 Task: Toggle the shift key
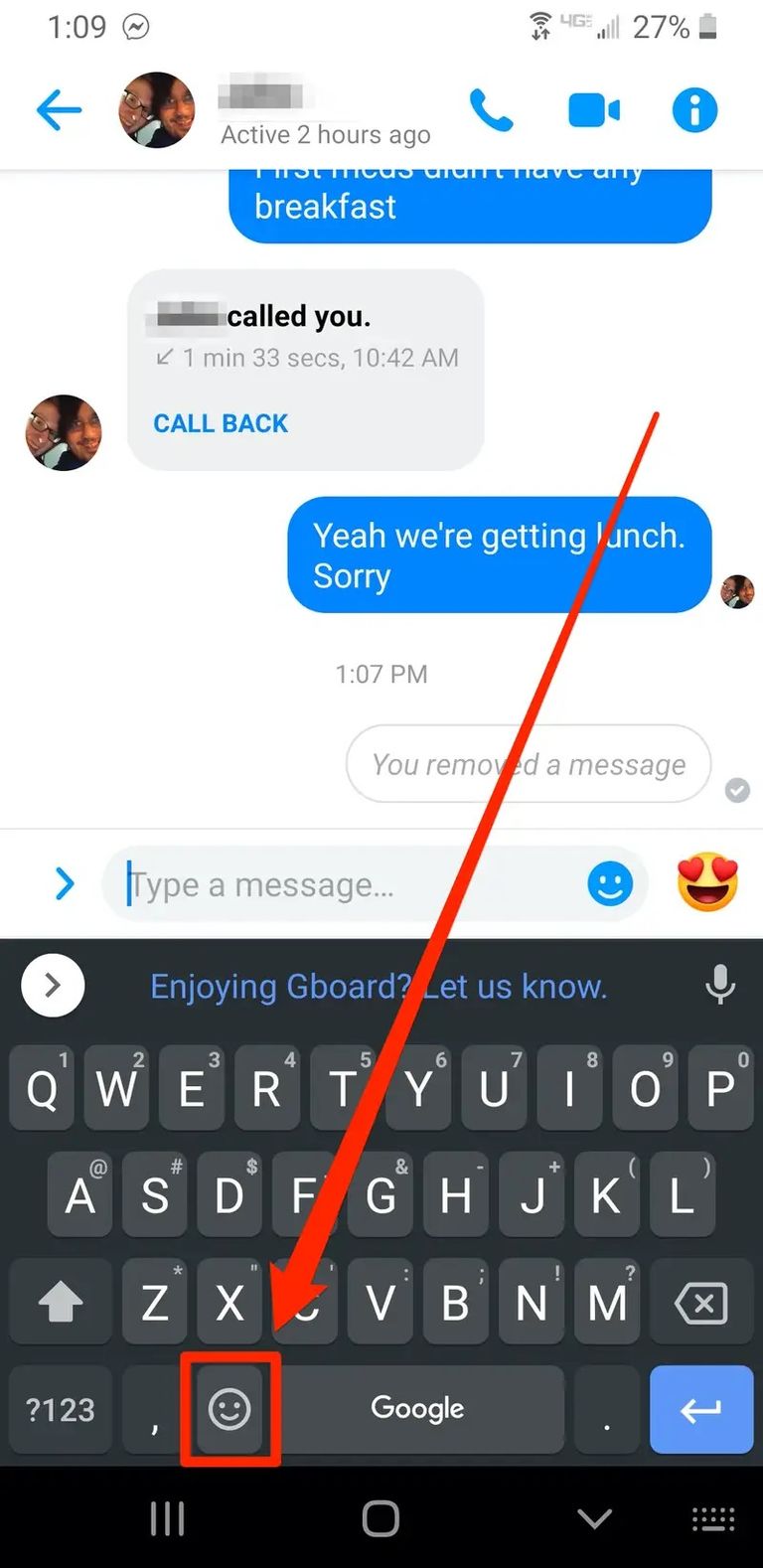click(x=60, y=1303)
